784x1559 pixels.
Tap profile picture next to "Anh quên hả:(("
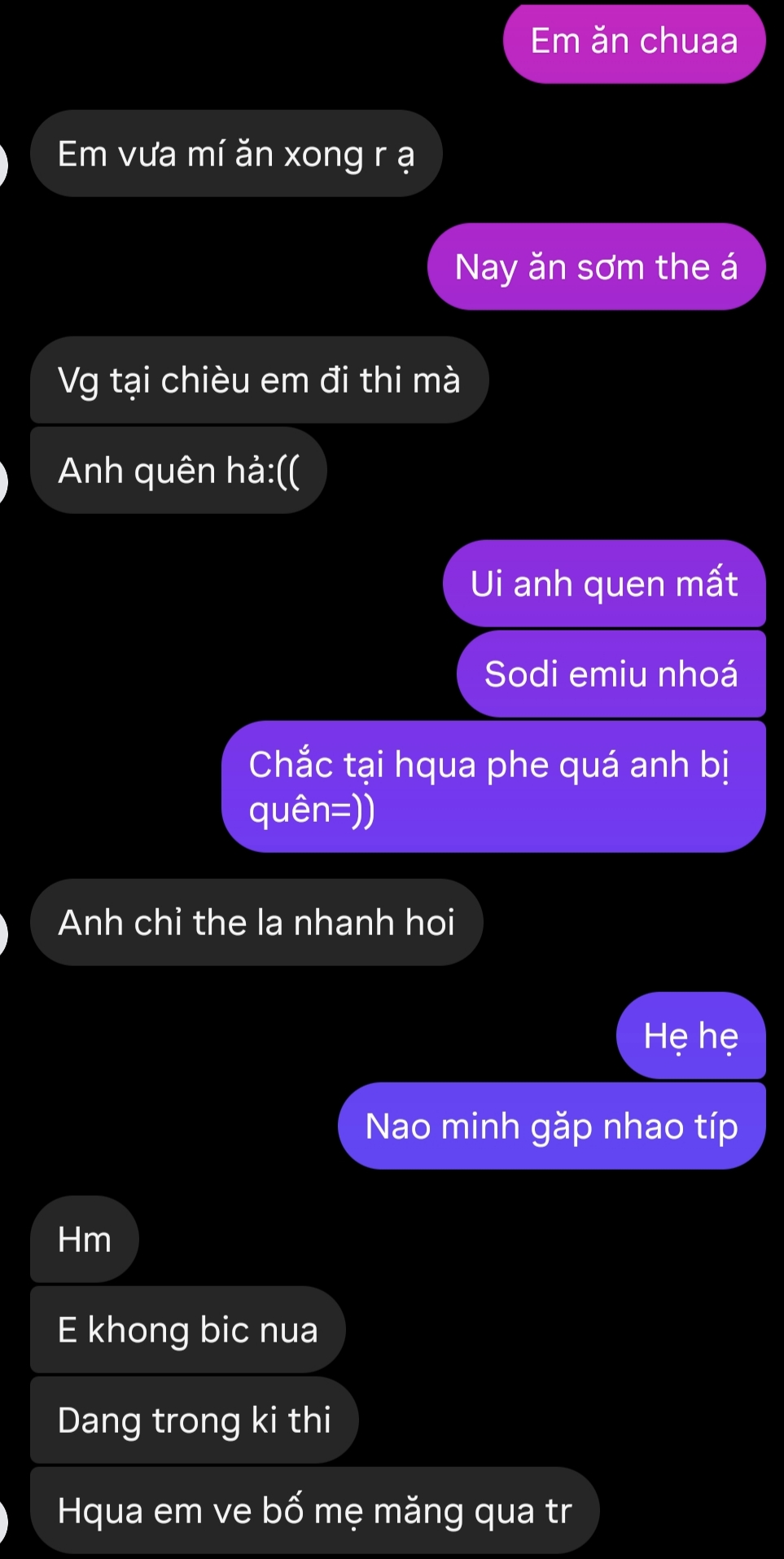[2, 481]
